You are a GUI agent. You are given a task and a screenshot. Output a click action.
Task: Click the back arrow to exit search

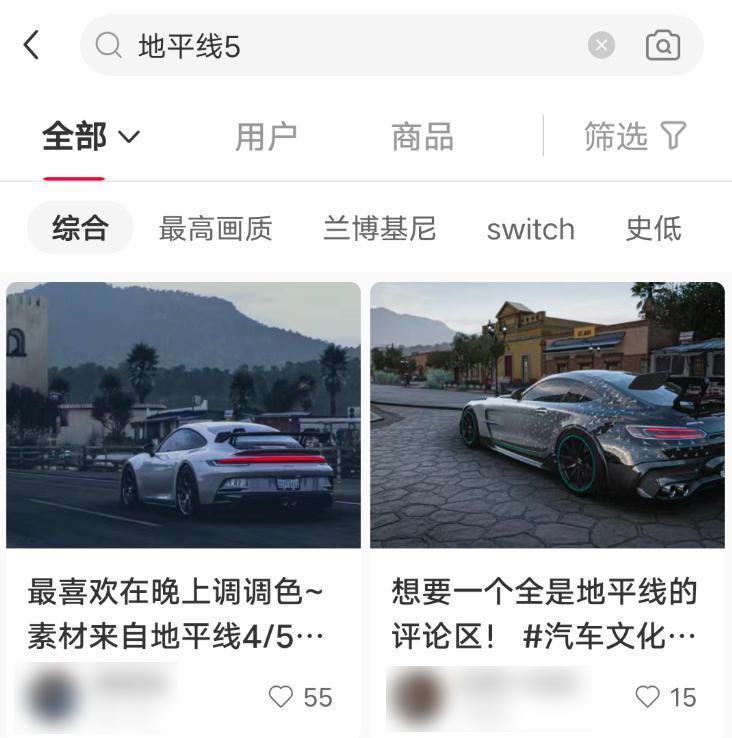coord(30,45)
